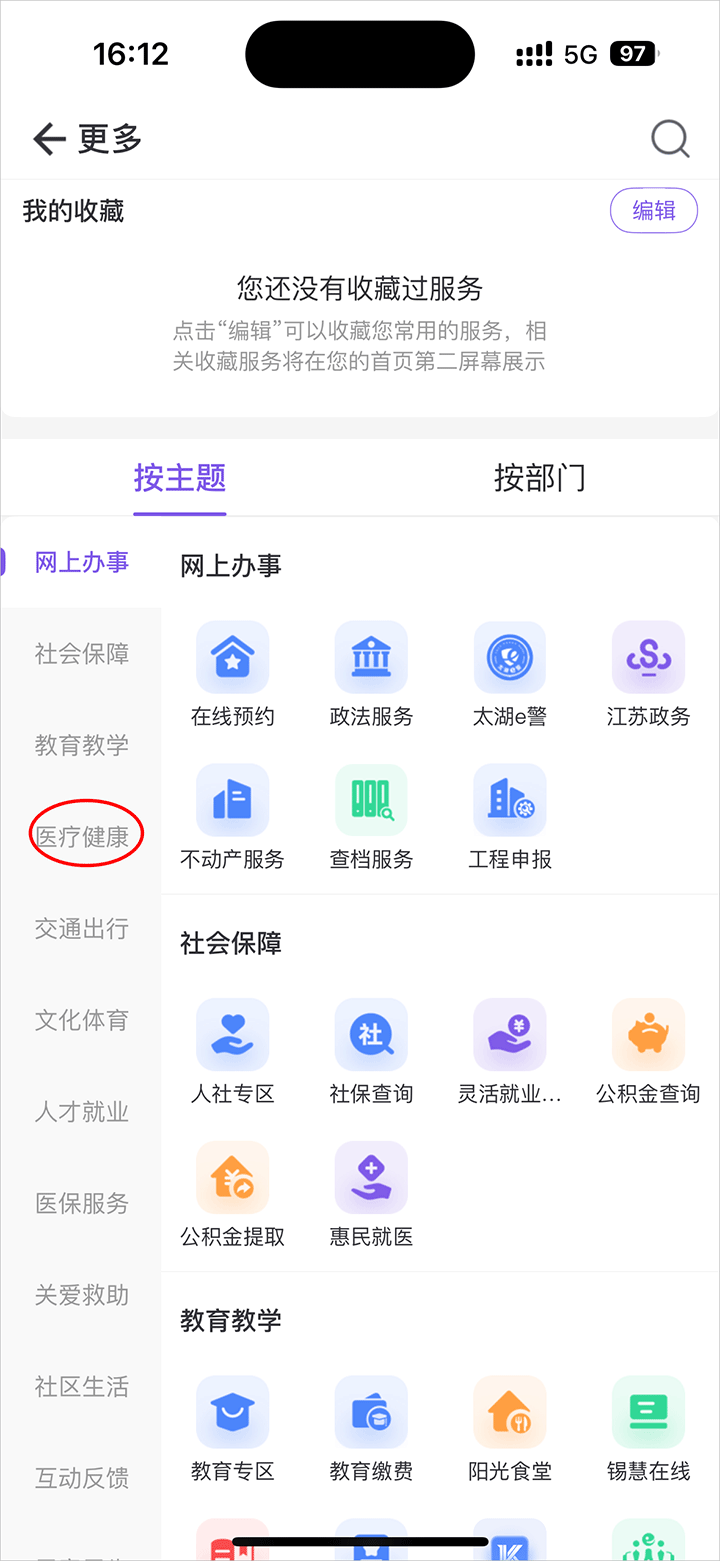Open 江苏政务 service
720x1561 pixels.
point(648,672)
